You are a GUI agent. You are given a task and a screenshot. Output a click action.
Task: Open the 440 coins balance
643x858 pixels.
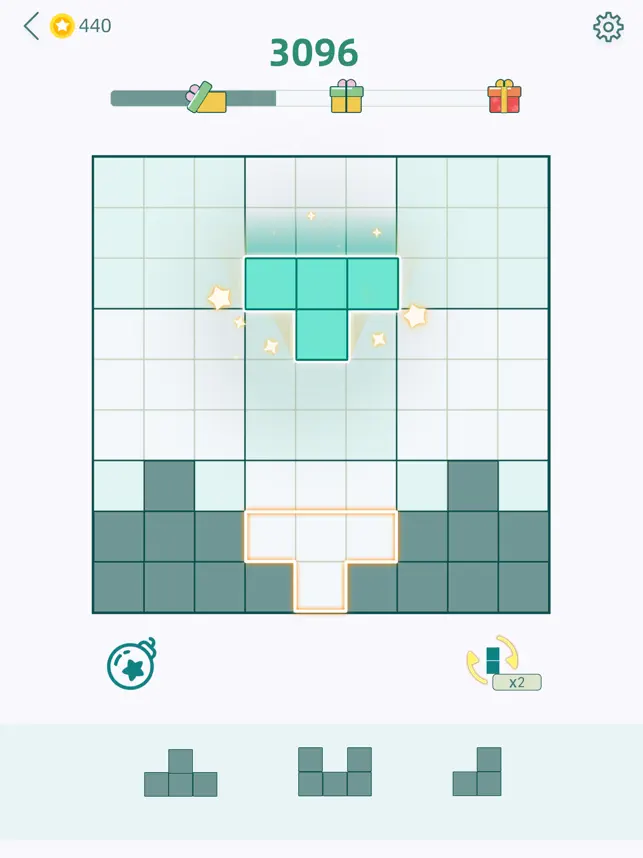(81, 26)
